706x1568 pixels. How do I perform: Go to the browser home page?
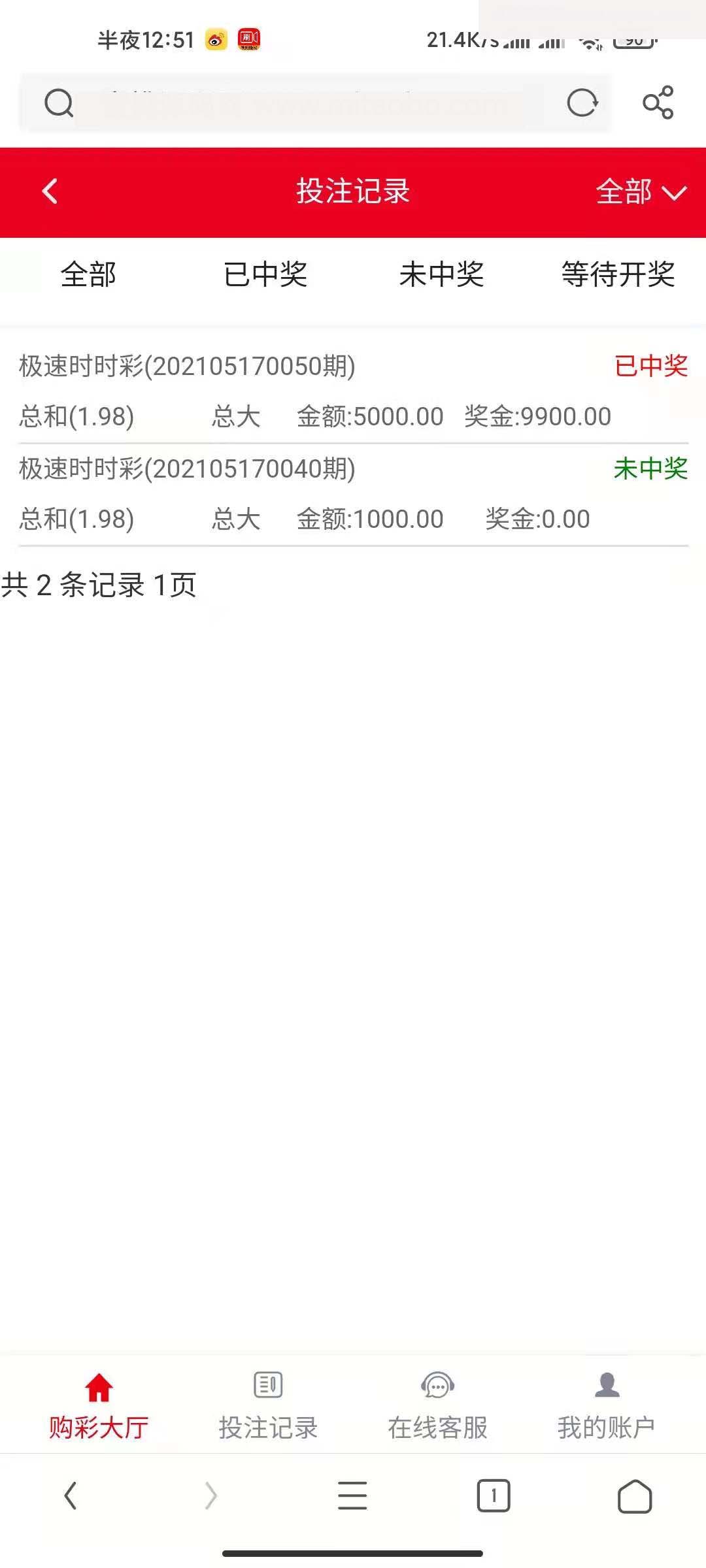pos(634,1495)
